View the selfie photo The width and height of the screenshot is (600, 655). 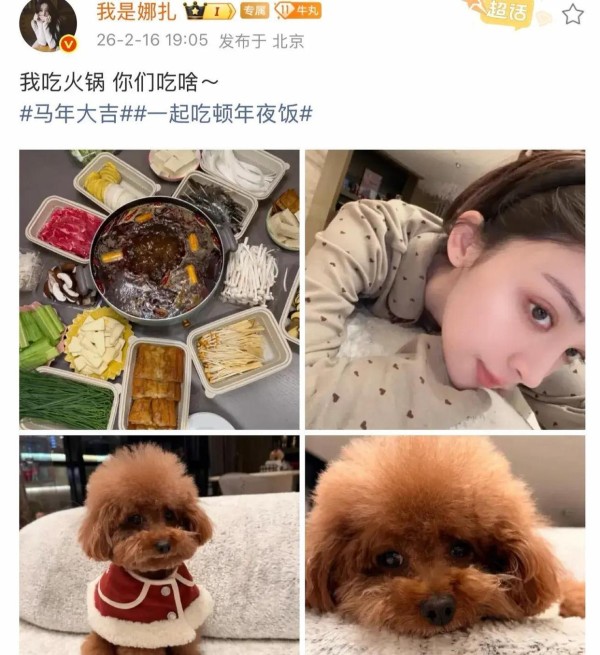445,290
